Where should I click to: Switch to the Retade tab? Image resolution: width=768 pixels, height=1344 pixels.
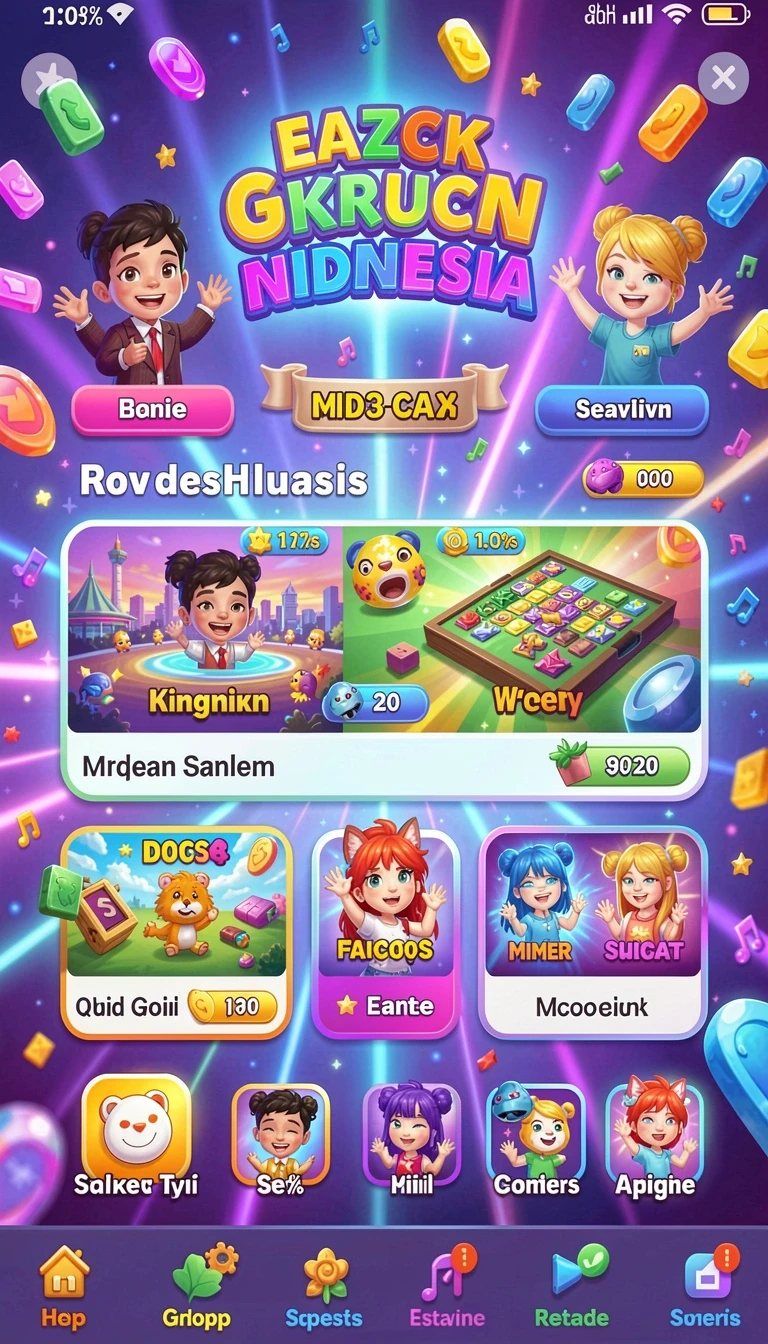point(572,1287)
